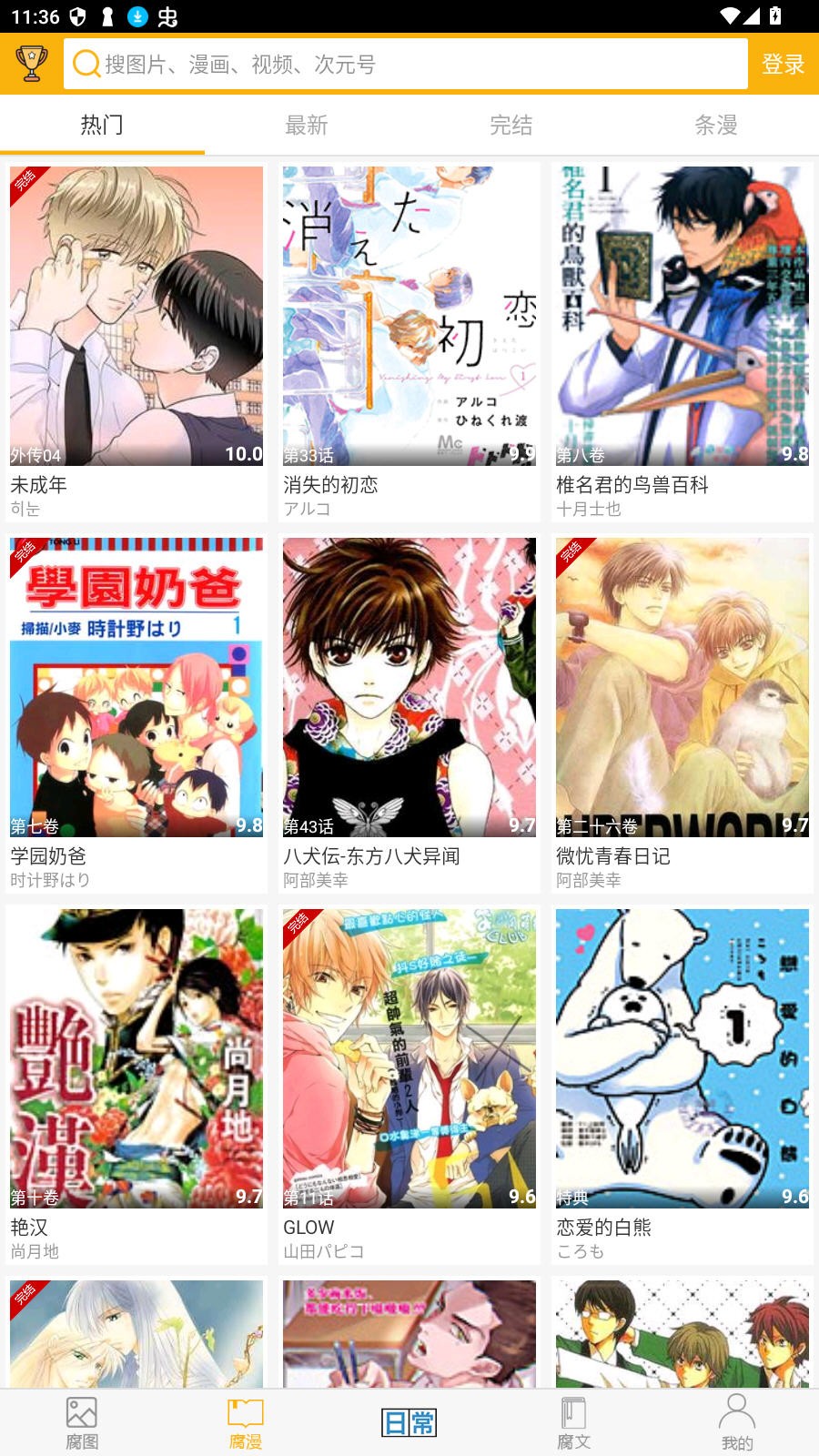The height and width of the screenshot is (1456, 819).
Task: Open the comic 八犬伝-东方八犬异闻
Action: (409, 688)
